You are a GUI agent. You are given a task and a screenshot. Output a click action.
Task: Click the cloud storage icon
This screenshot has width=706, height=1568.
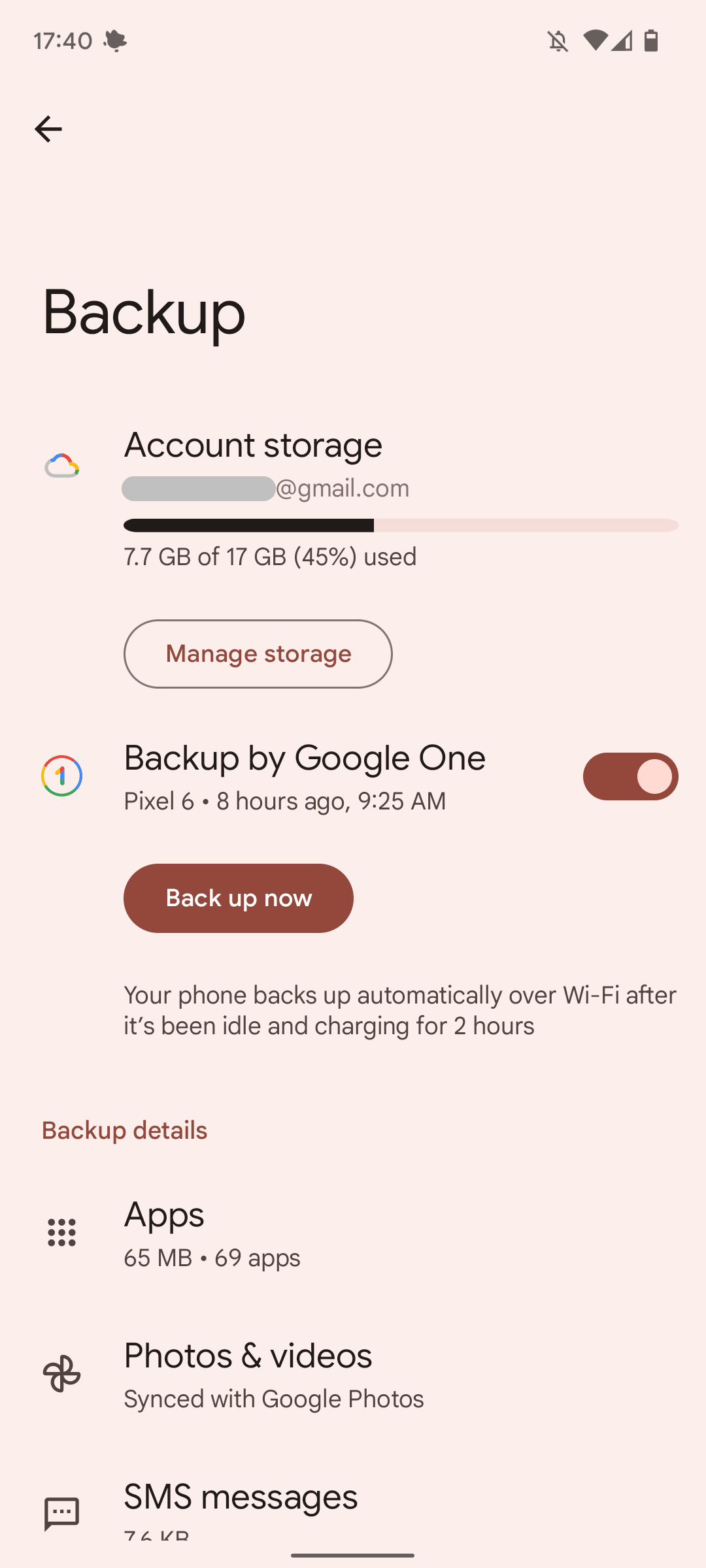point(62,465)
